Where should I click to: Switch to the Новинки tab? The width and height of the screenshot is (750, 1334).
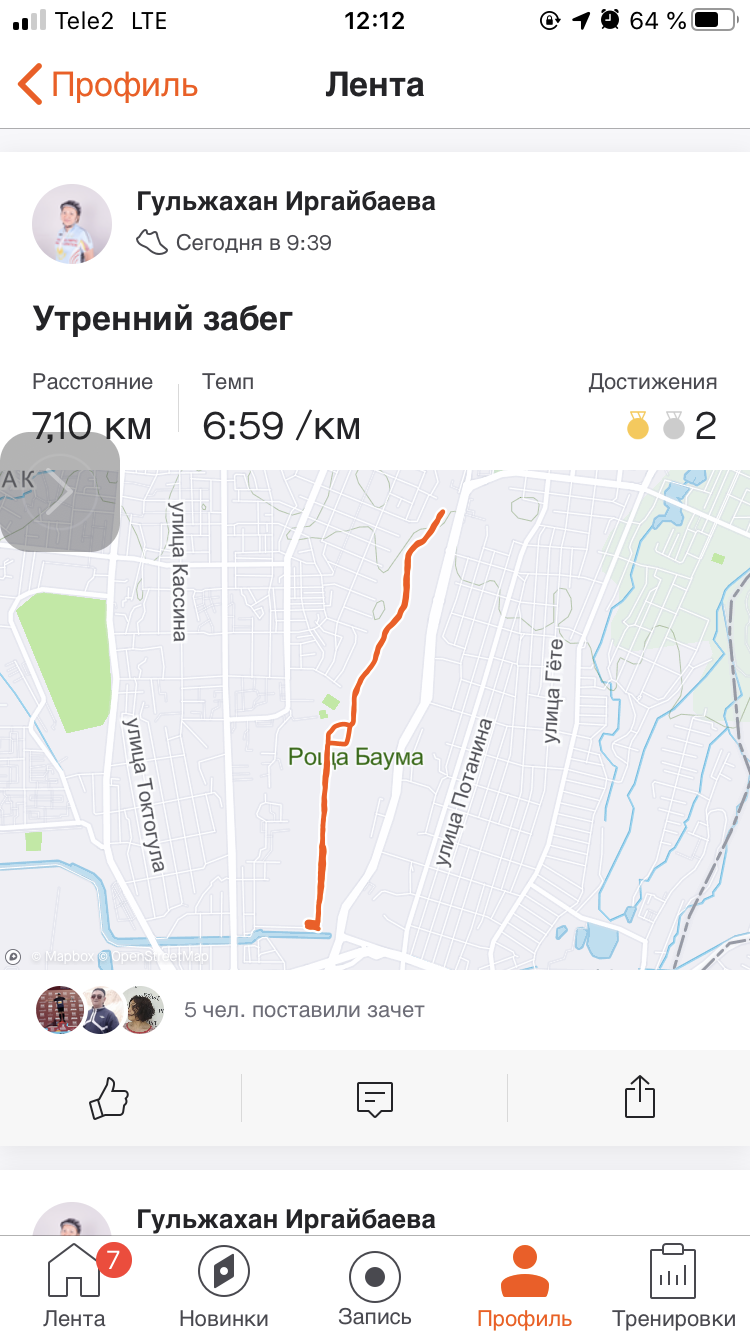[x=224, y=1285]
